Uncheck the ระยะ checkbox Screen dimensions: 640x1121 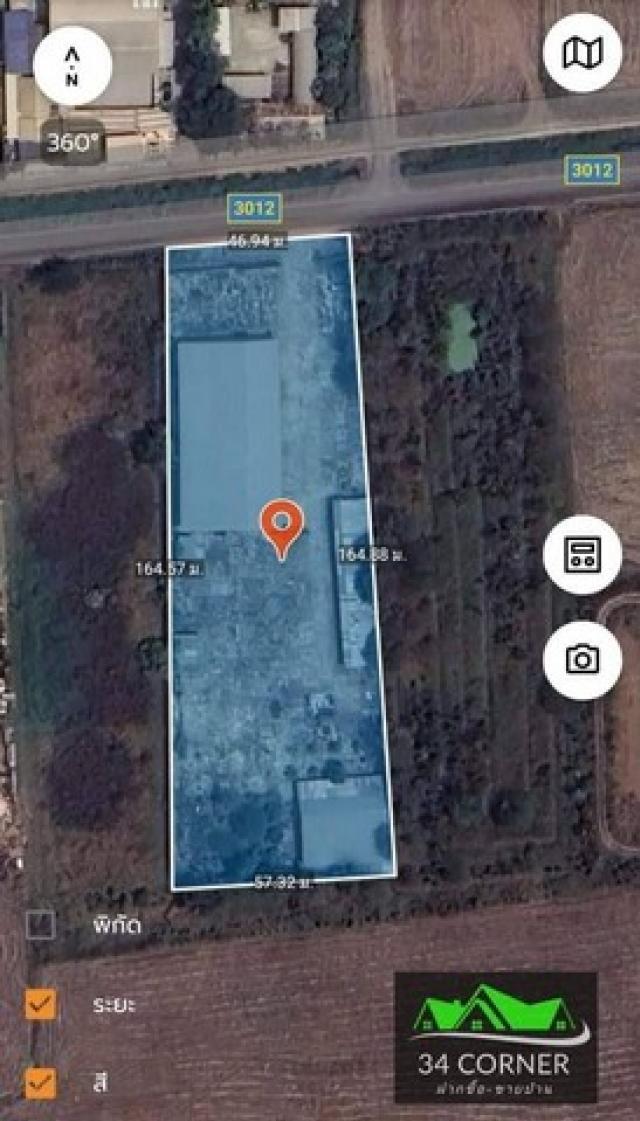(41, 1004)
